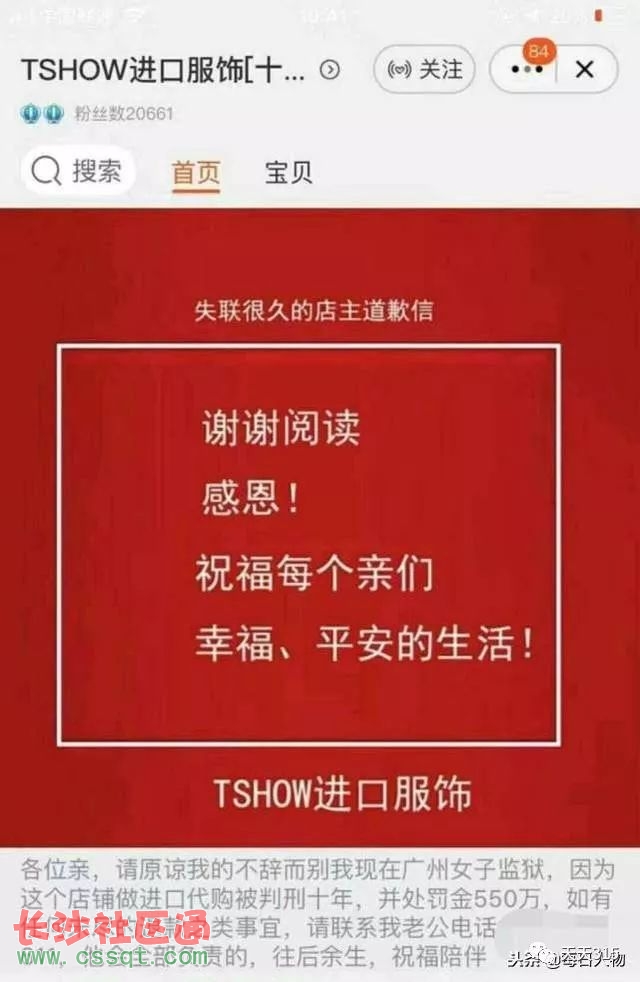Screen dimensions: 640x982
Task: Open the three-dot more options menu
Action: click(527, 70)
